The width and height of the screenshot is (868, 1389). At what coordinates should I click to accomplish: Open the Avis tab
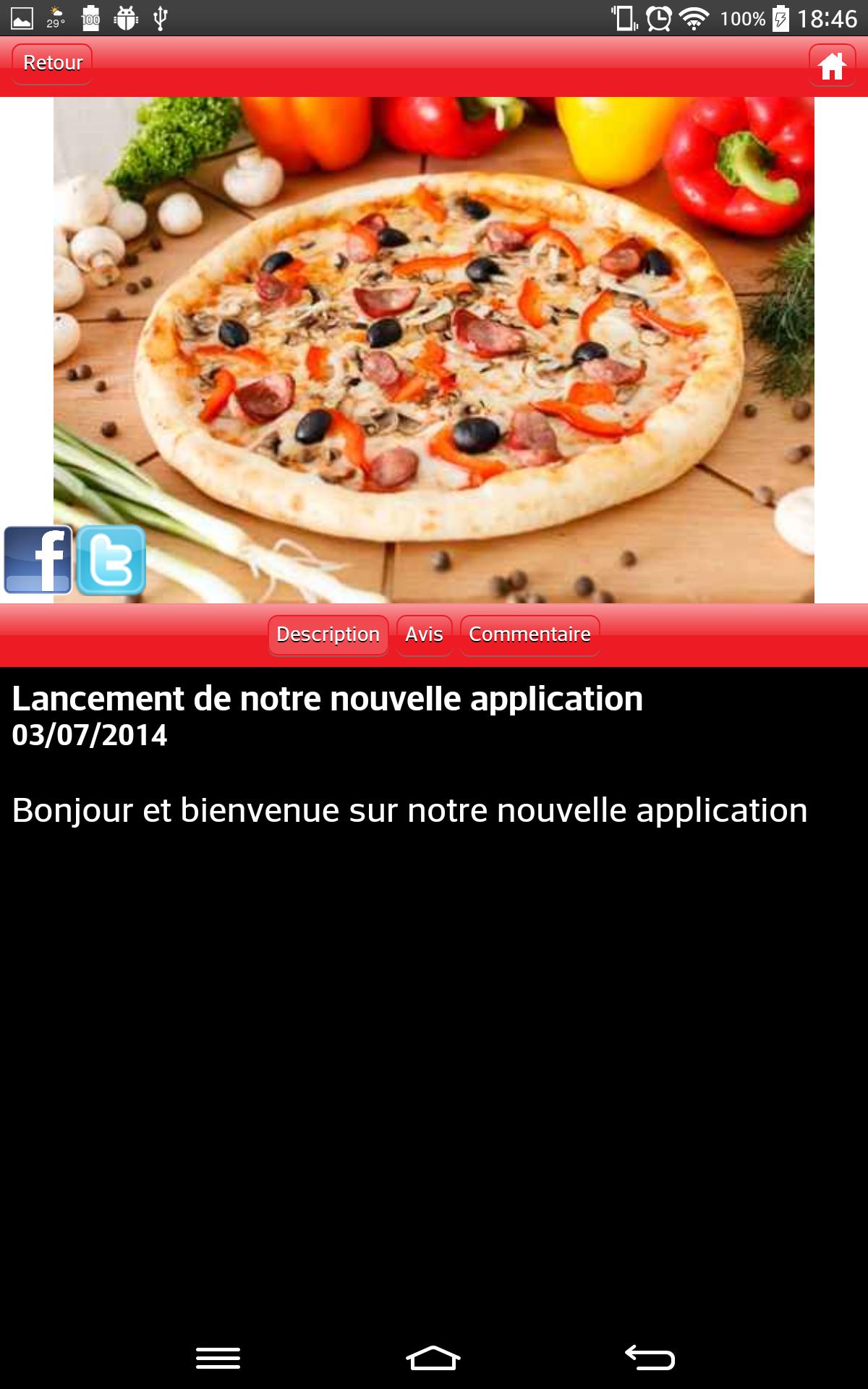pyautogui.click(x=424, y=634)
